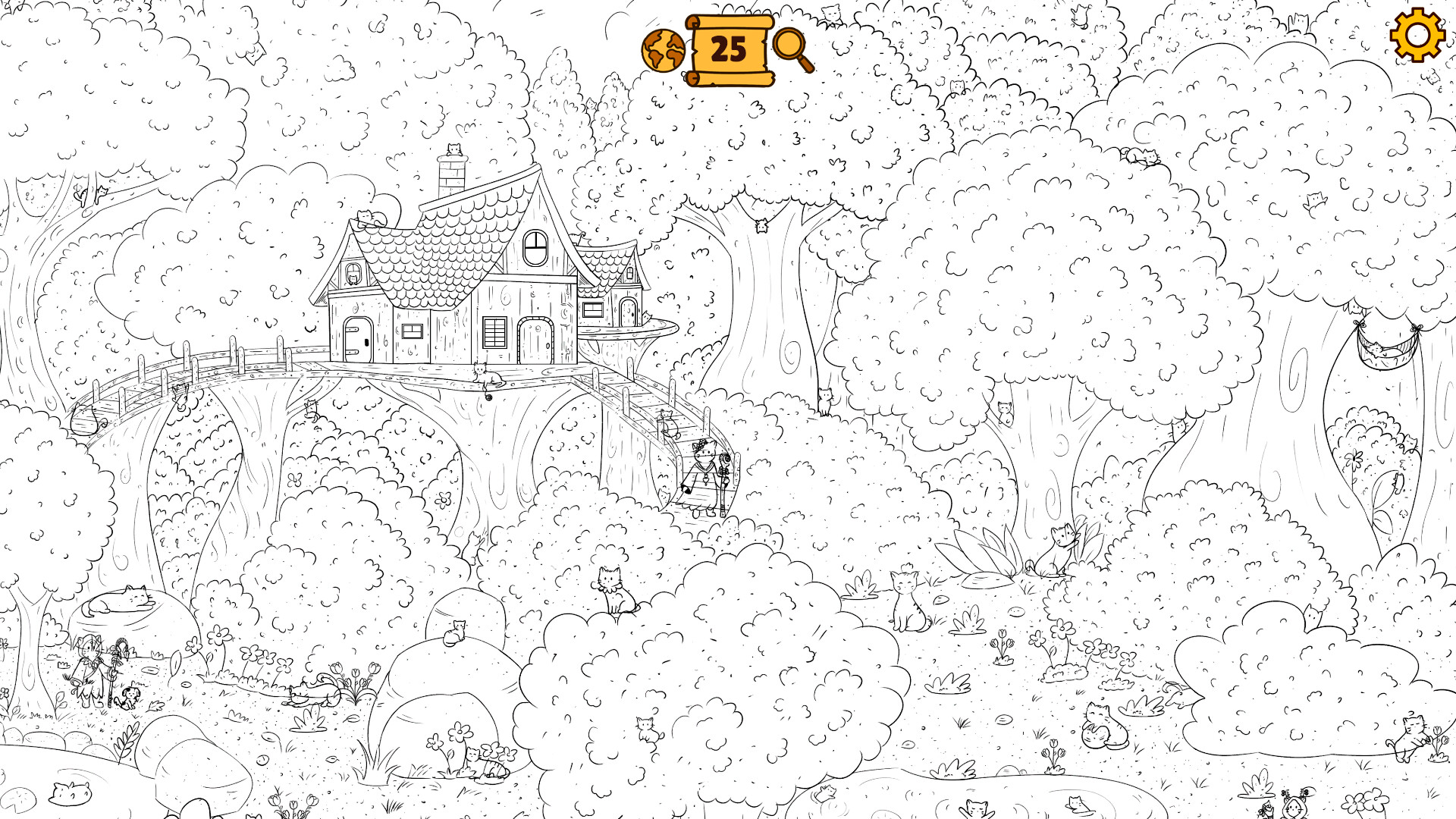Use the magnifying glass hint
The image size is (1456, 819).
[792, 49]
